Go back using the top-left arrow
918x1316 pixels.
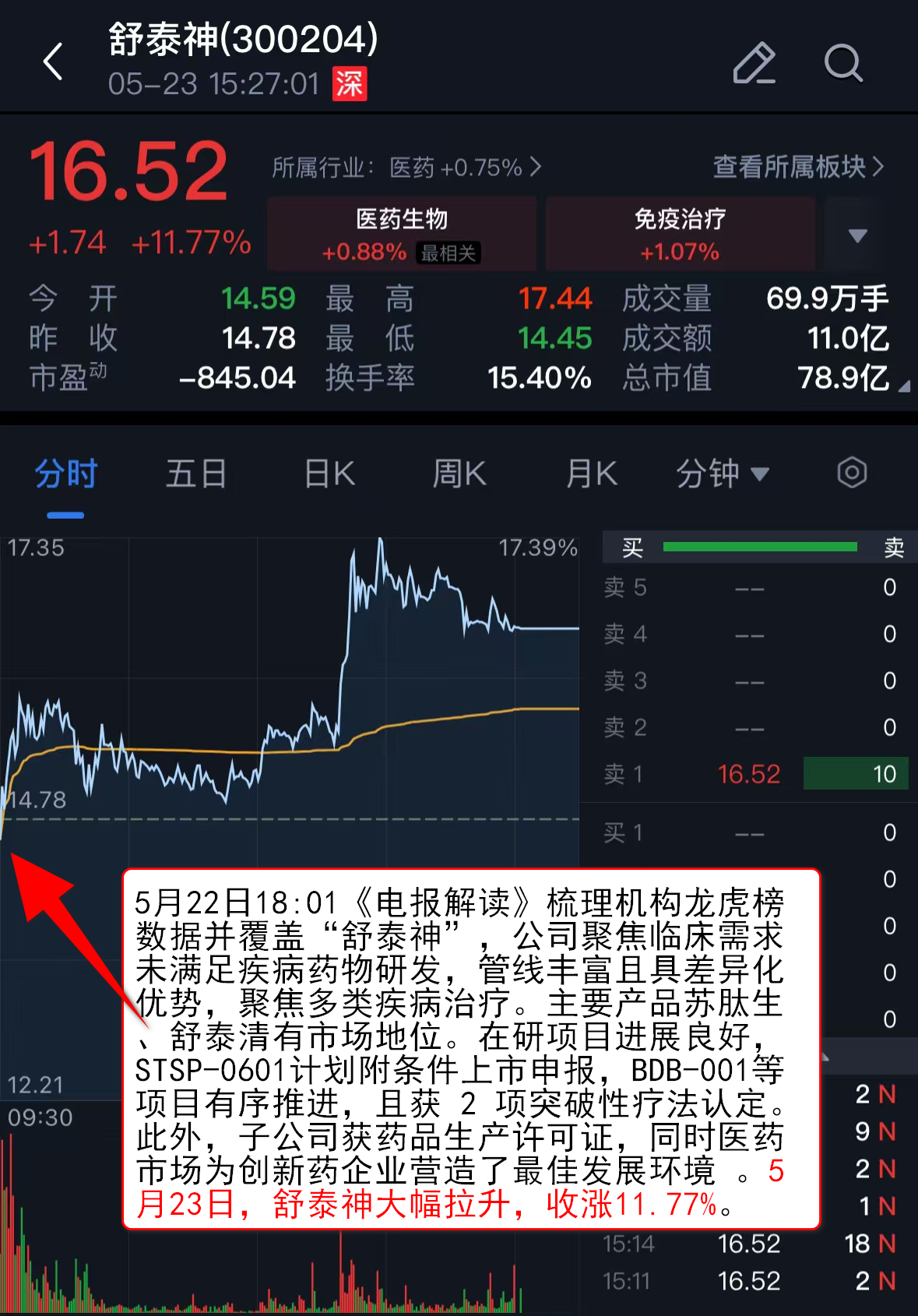click(x=52, y=62)
